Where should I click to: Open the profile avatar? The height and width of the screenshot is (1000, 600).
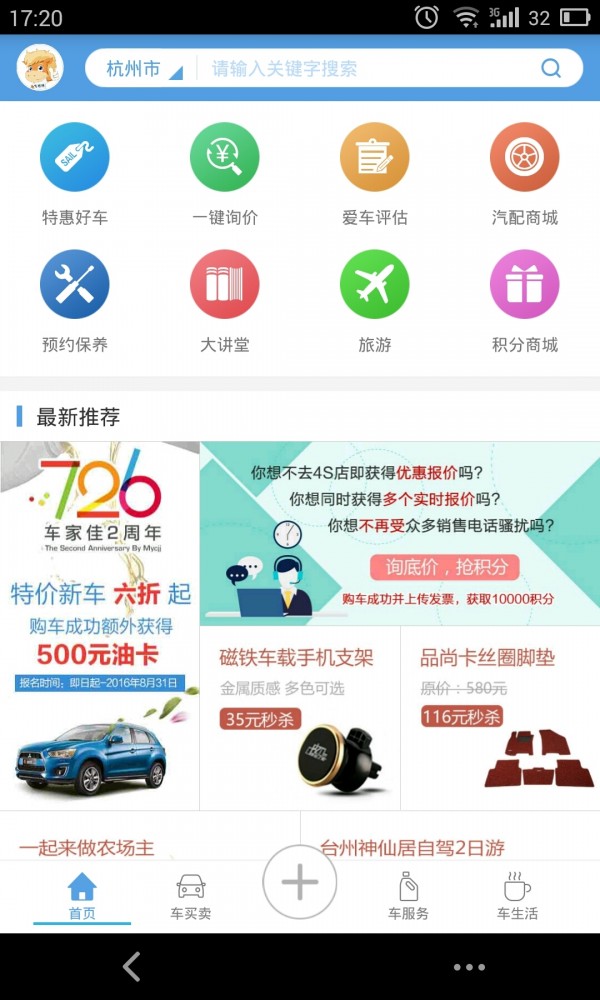coord(40,68)
